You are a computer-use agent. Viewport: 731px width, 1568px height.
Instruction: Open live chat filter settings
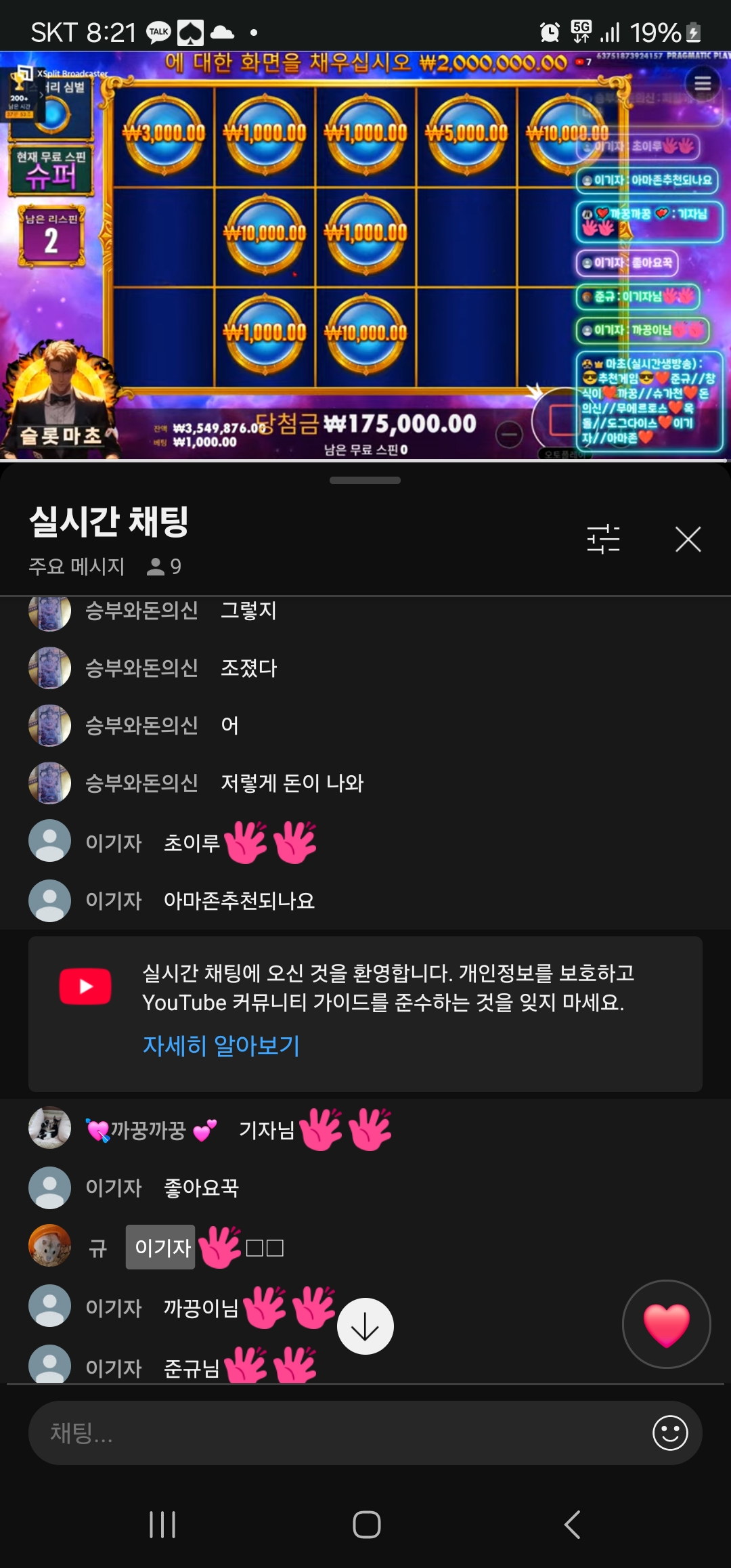603,540
